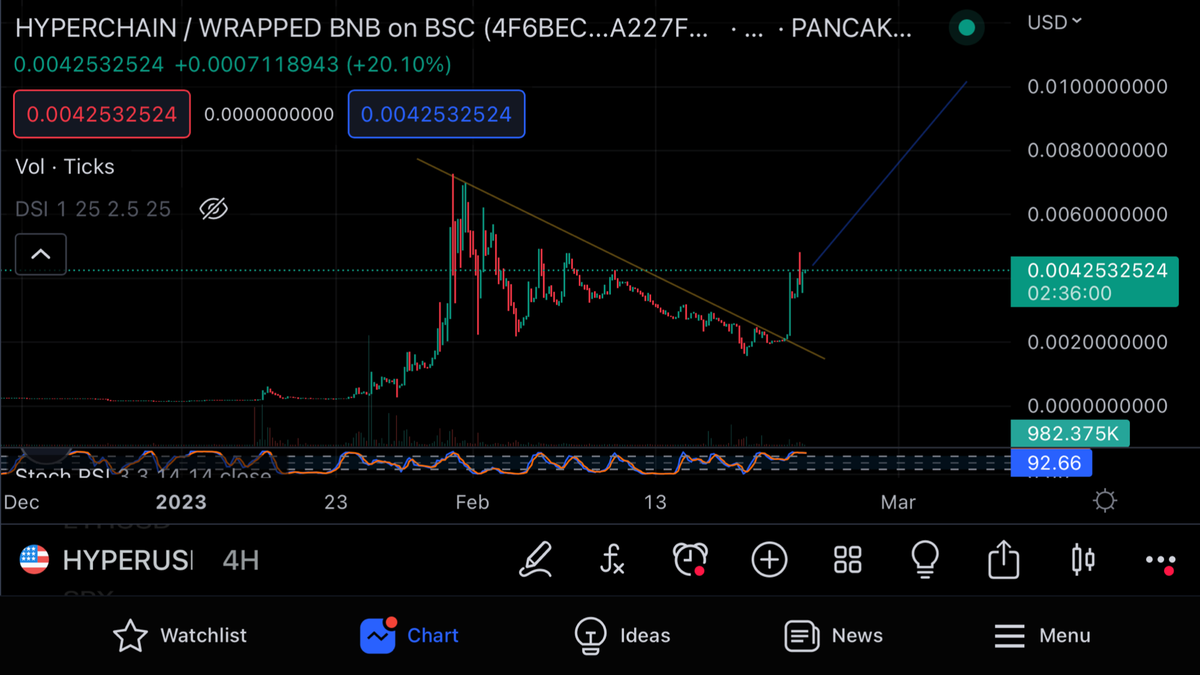Screen dimensions: 1200x675
Task: Share this chart
Action: 1003,559
